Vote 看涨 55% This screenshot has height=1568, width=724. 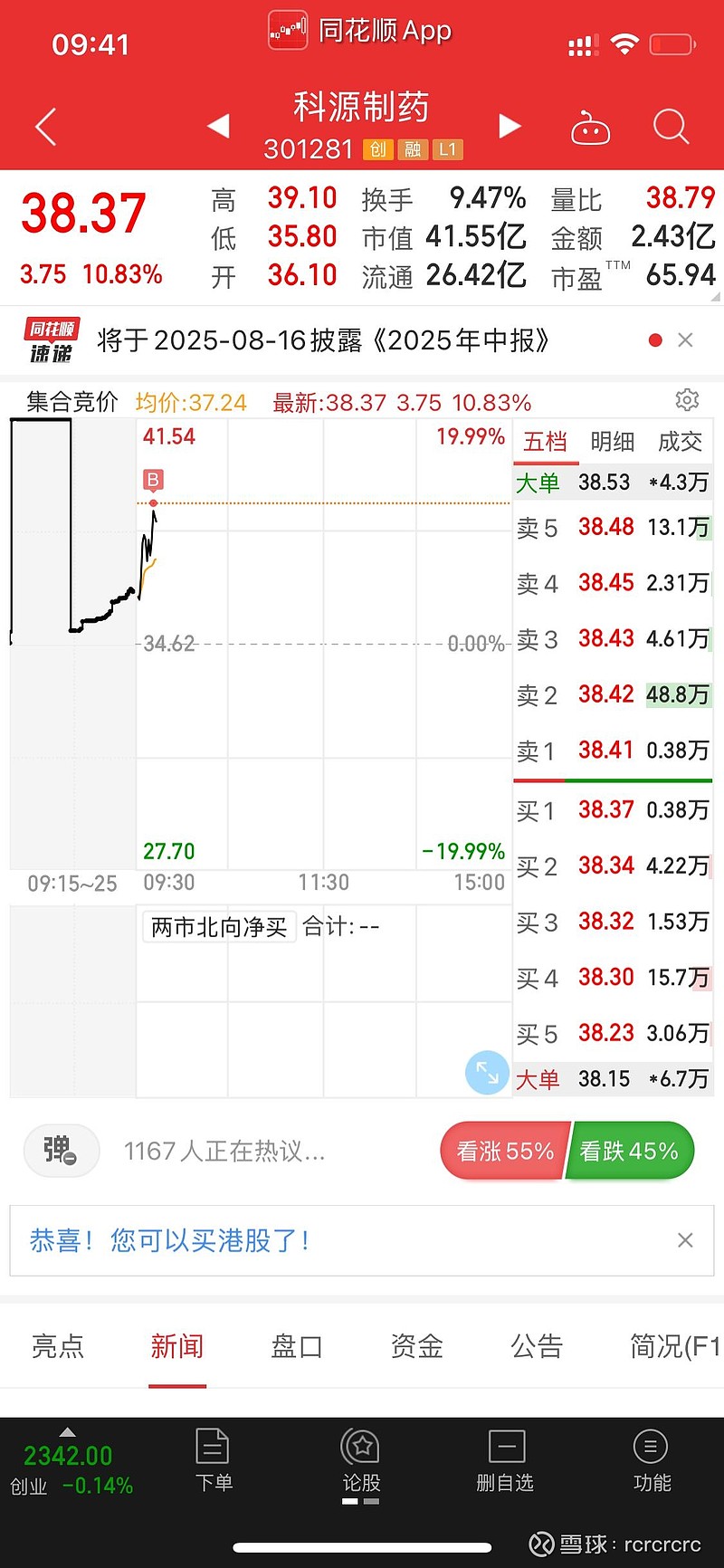coord(505,1151)
